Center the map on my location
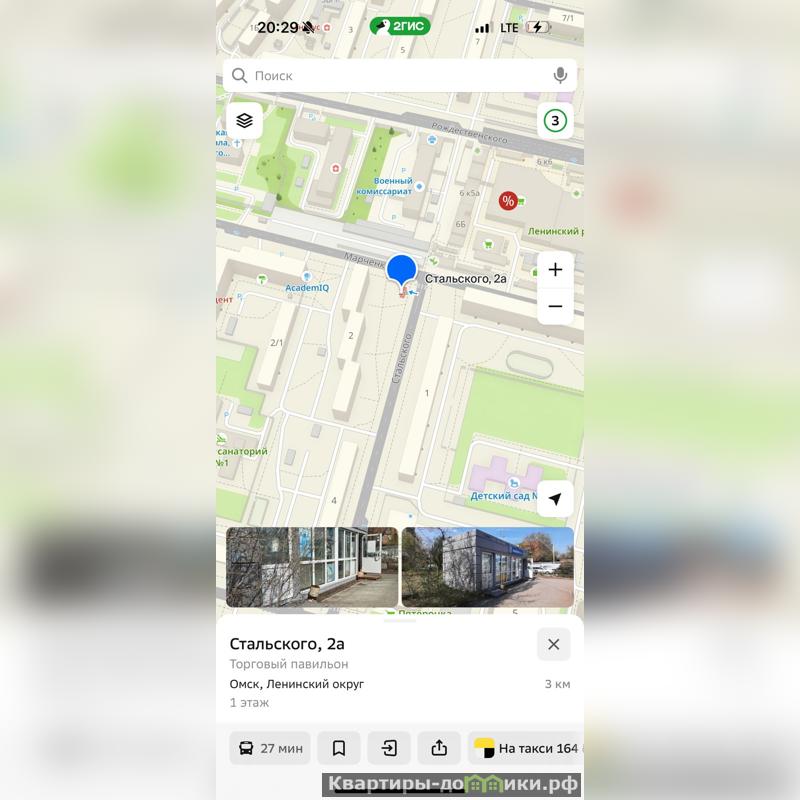 555,499
